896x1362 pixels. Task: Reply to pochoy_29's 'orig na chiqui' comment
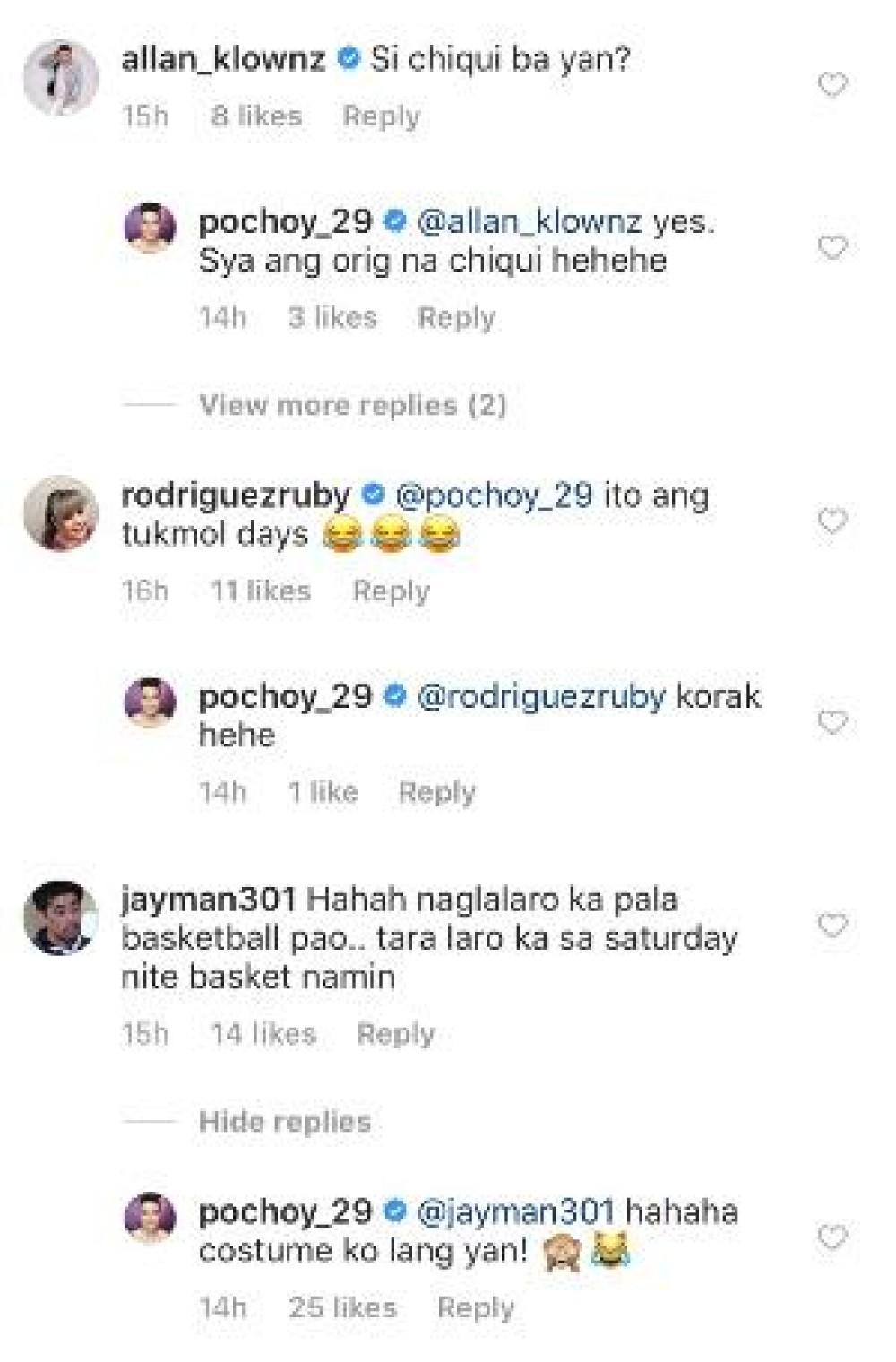point(456,317)
